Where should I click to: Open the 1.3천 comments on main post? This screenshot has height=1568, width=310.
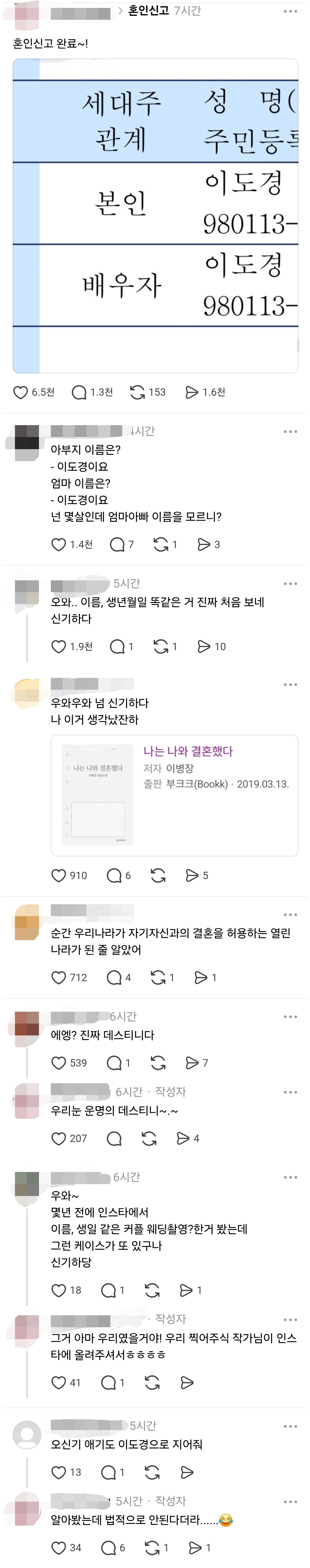coord(79,393)
